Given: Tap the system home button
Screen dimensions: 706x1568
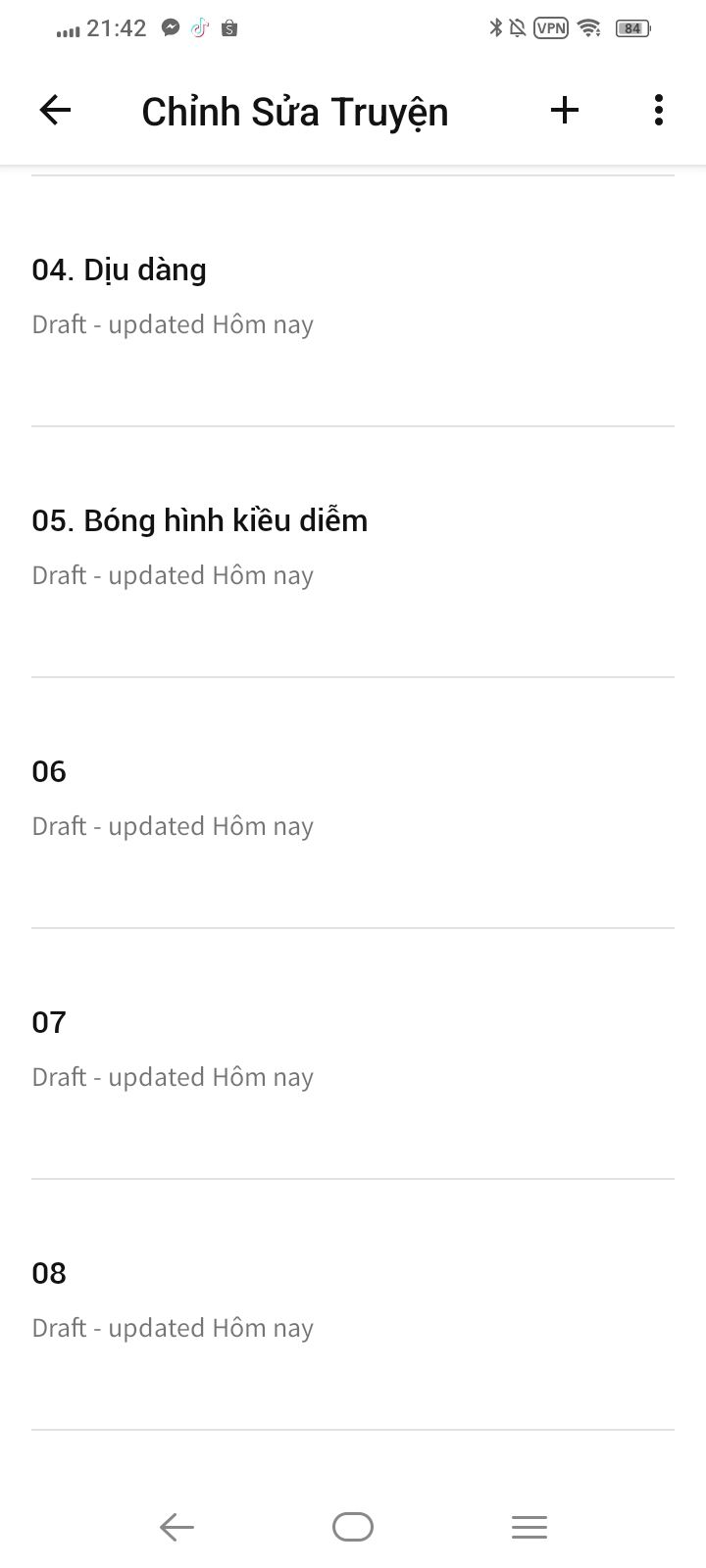Looking at the screenshot, I should (353, 1527).
